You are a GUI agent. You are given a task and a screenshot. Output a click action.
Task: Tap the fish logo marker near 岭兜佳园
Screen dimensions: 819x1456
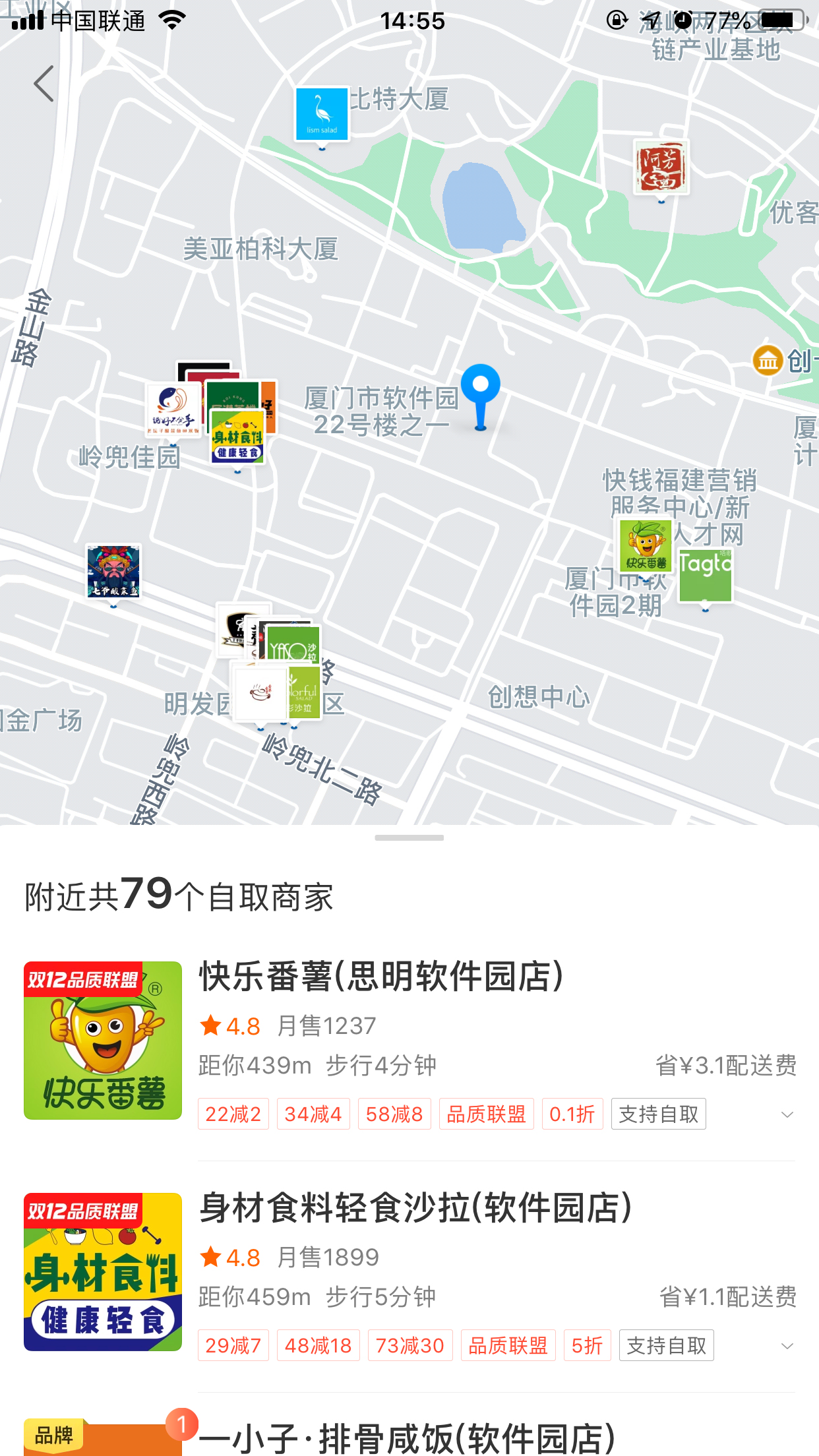pyautogui.click(x=173, y=409)
